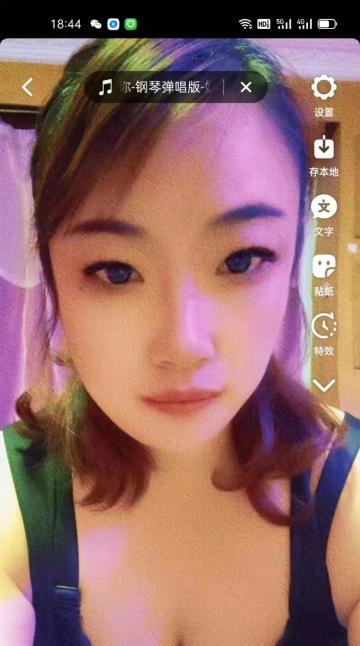Open 贴纸 sticker picker
Viewport: 360px width, 646px height.
[324, 275]
